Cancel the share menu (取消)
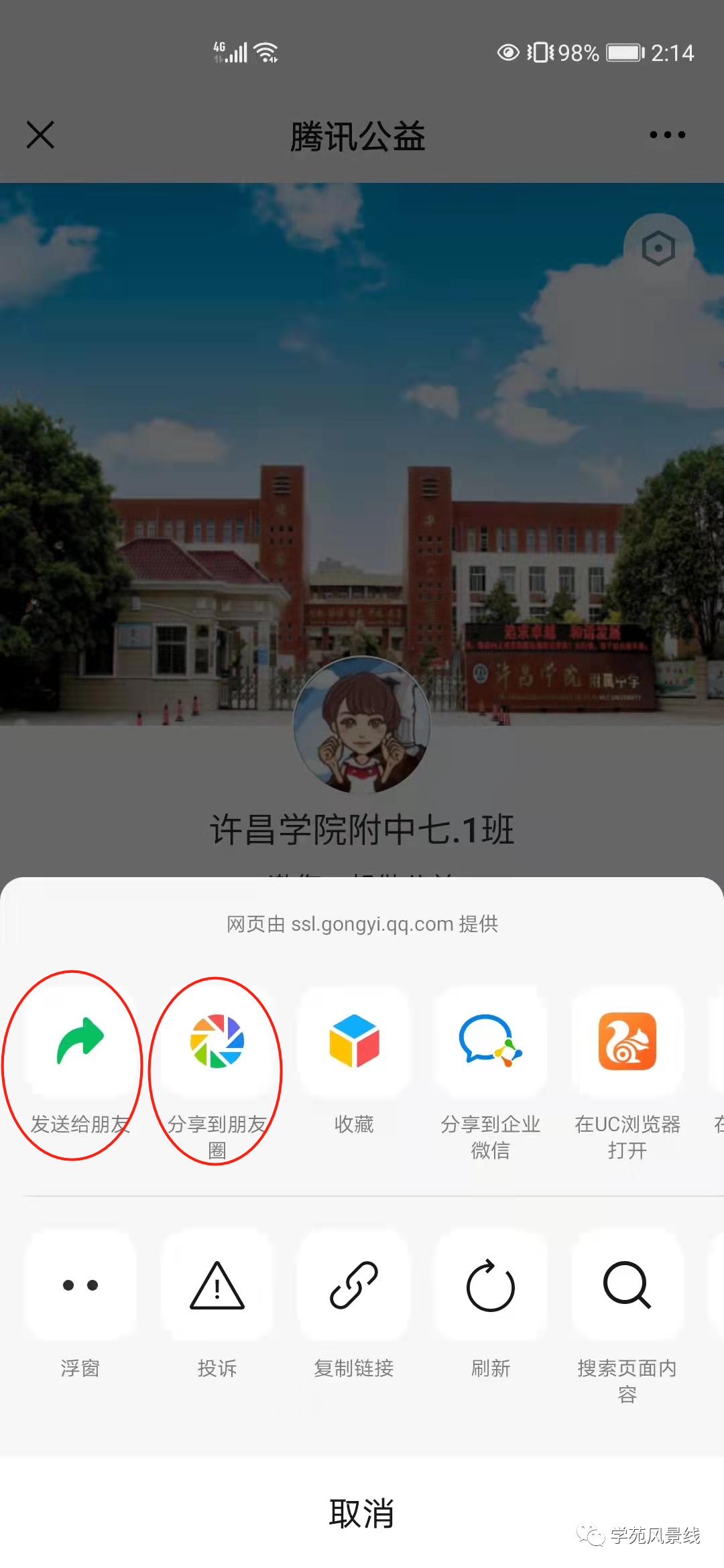The image size is (724, 1568). click(362, 1513)
